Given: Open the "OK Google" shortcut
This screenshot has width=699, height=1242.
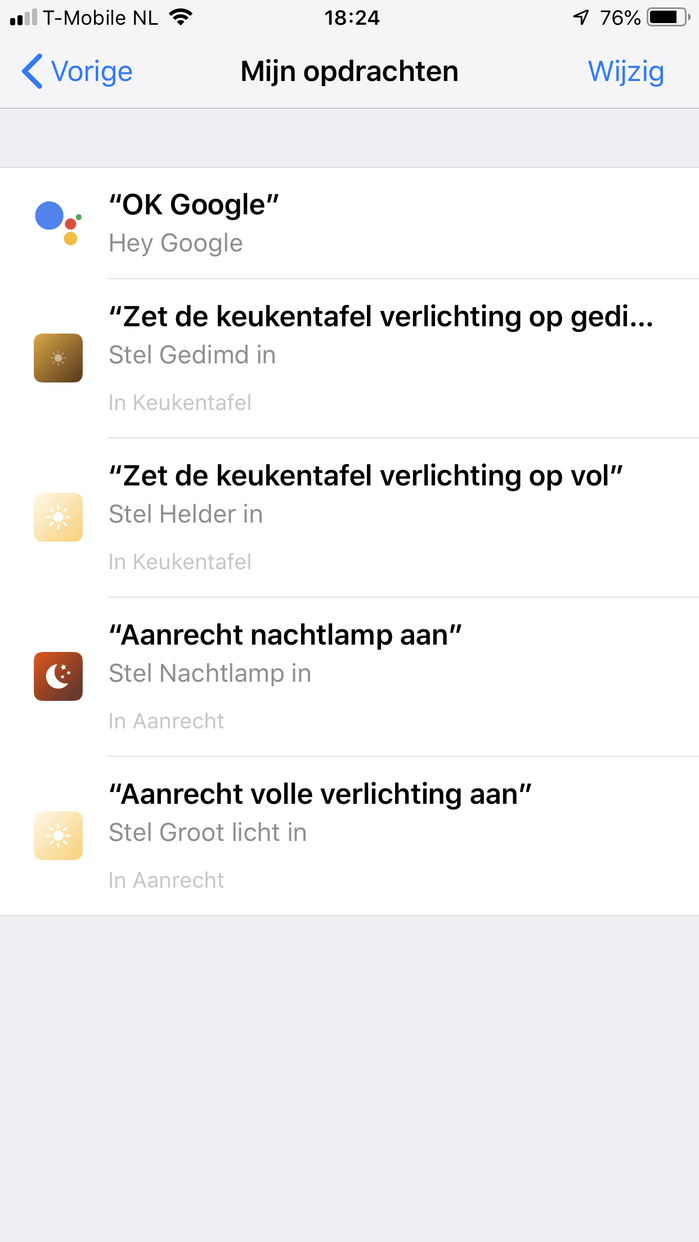Looking at the screenshot, I should tap(350, 223).
